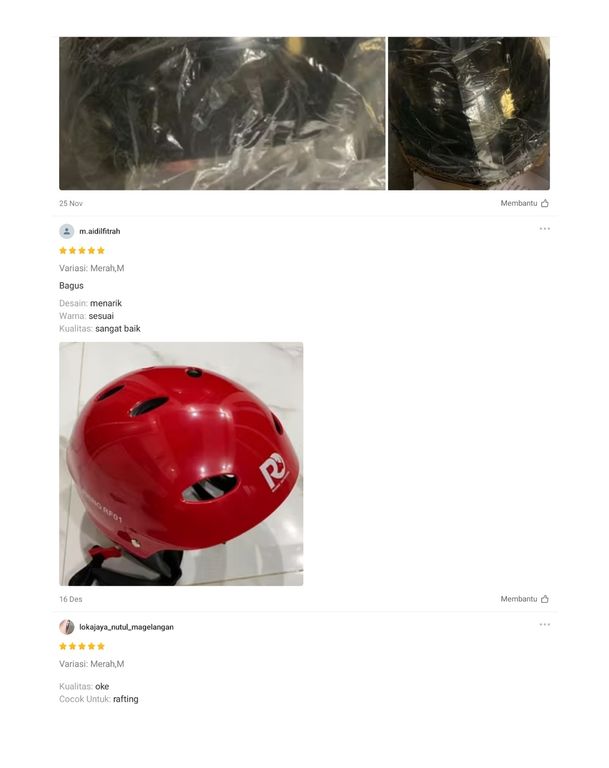Open the overflow menu on lokajaya_nutul_magelangan's review
The width and height of the screenshot is (609, 768).
pos(544,625)
